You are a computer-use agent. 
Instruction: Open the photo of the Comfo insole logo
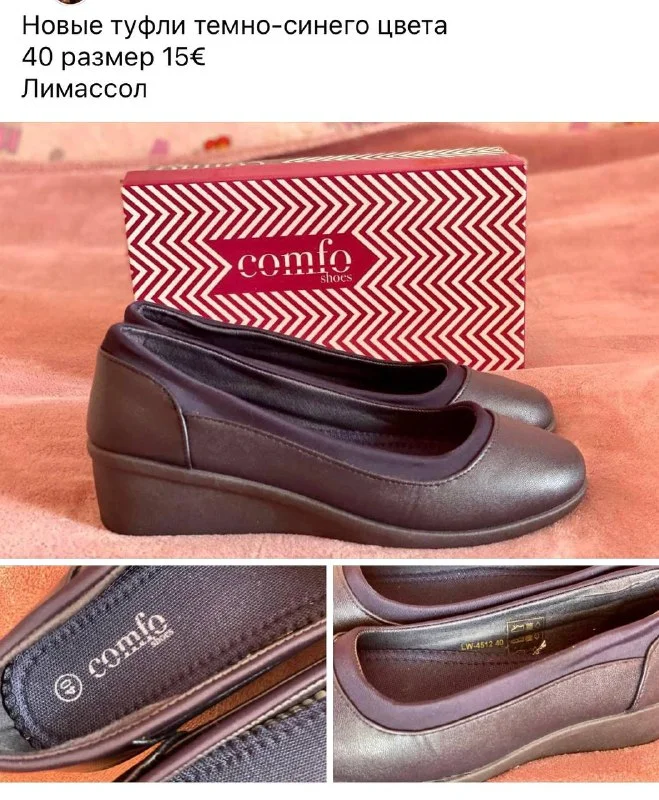point(163,673)
